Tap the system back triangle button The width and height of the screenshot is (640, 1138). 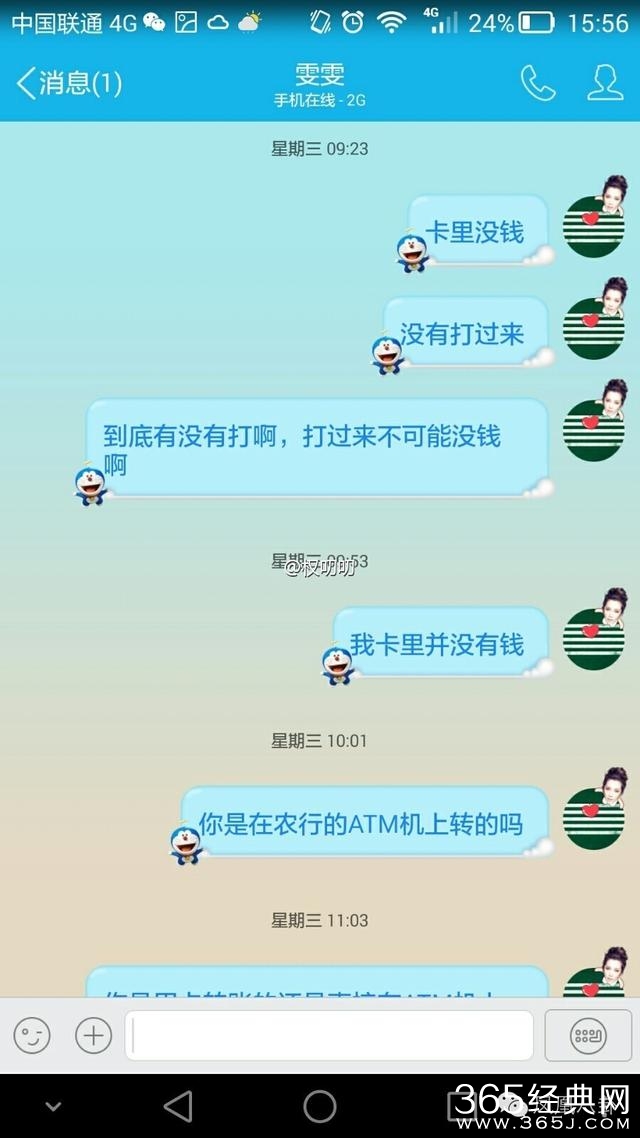[x=178, y=1106]
